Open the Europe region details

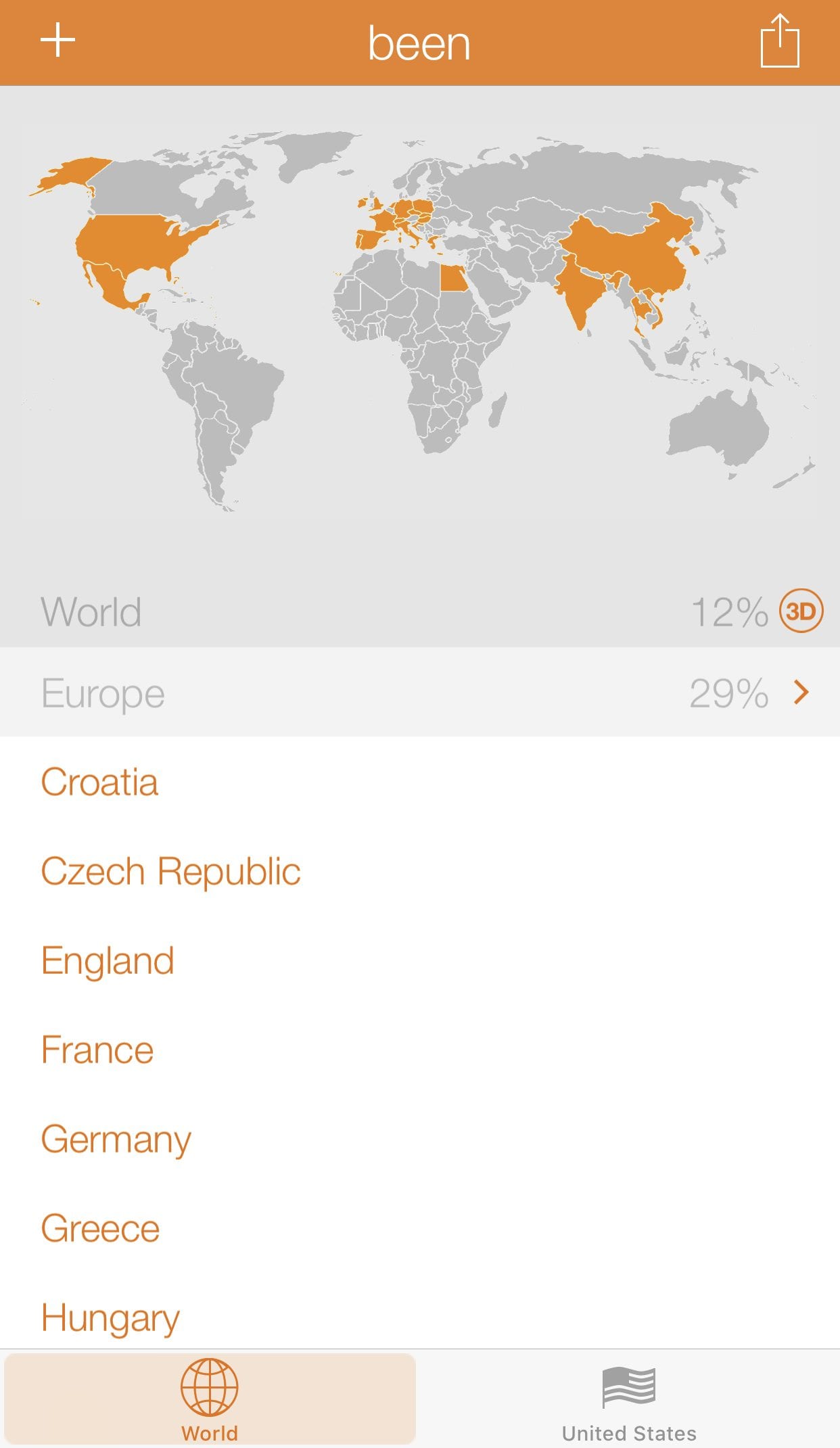tap(420, 693)
